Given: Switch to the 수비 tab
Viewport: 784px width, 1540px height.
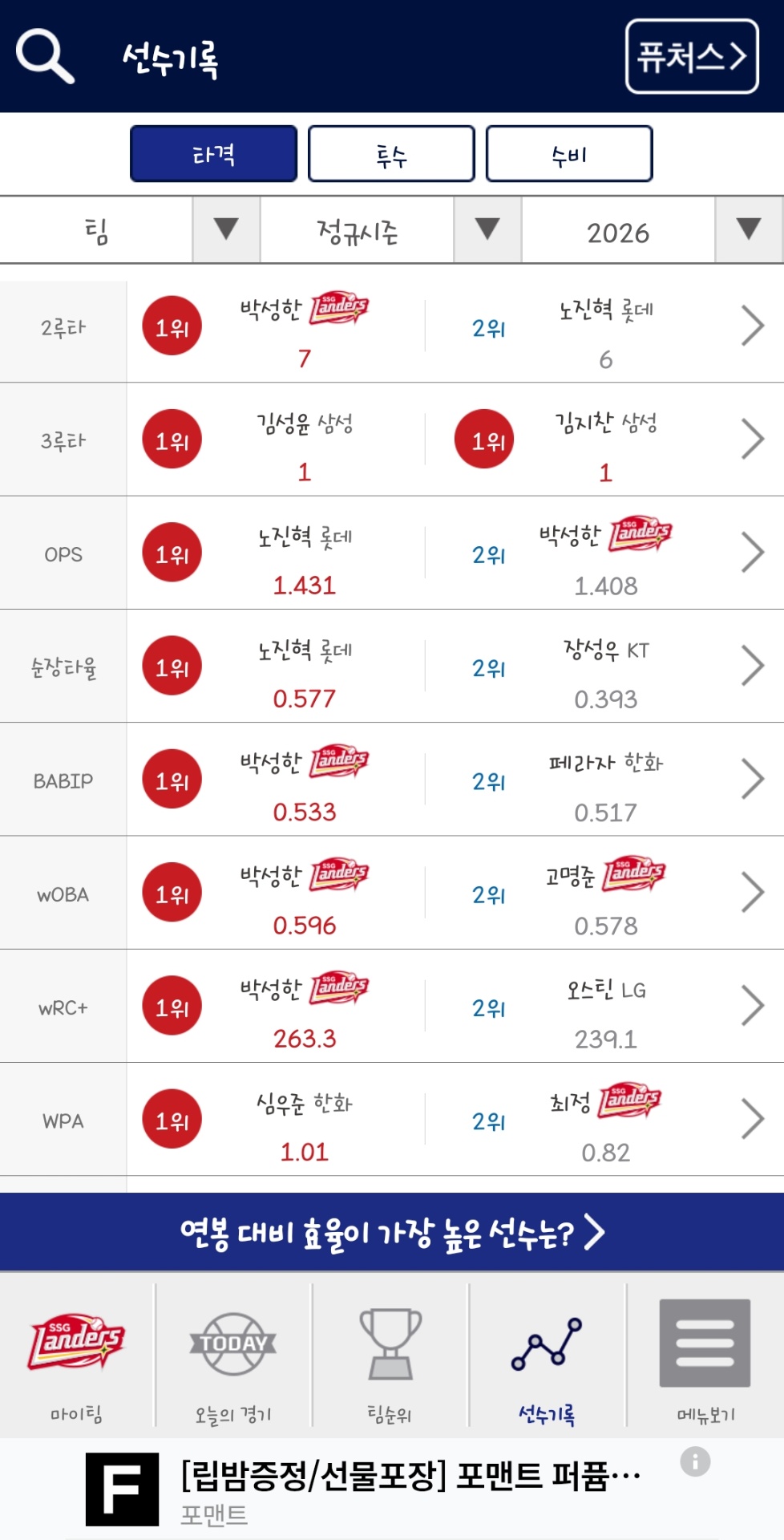Looking at the screenshot, I should (569, 154).
